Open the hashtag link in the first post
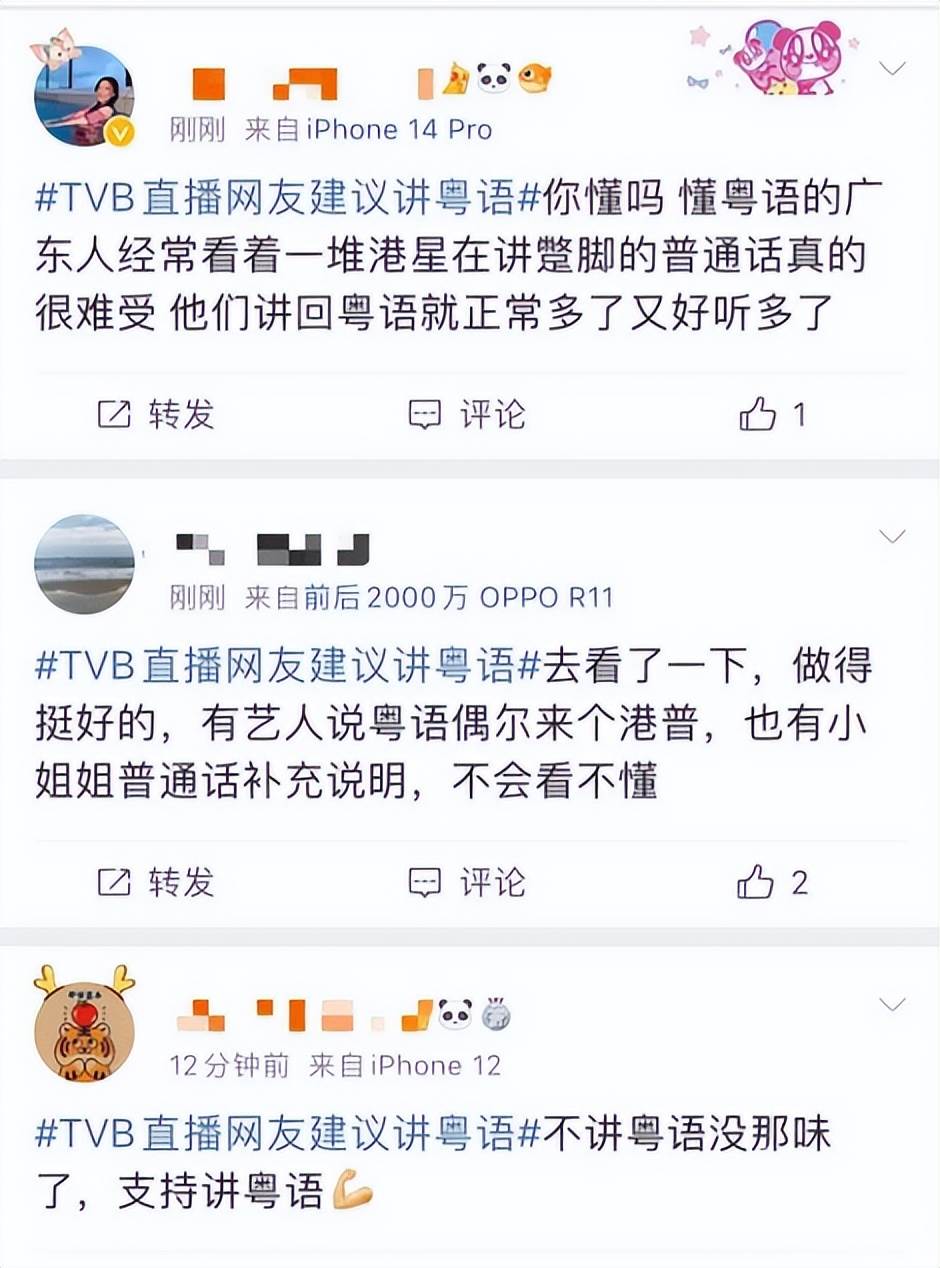 click(x=289, y=197)
